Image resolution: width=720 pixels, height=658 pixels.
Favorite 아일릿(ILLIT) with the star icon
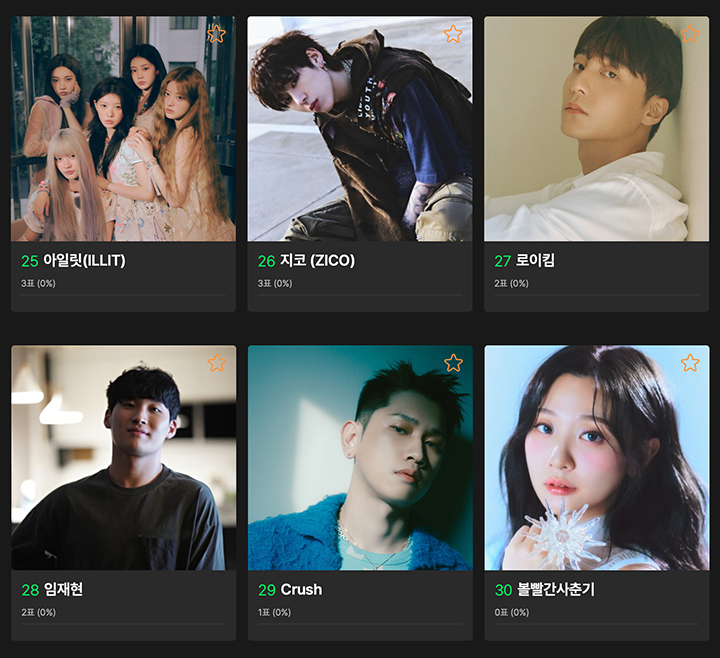tap(216, 34)
